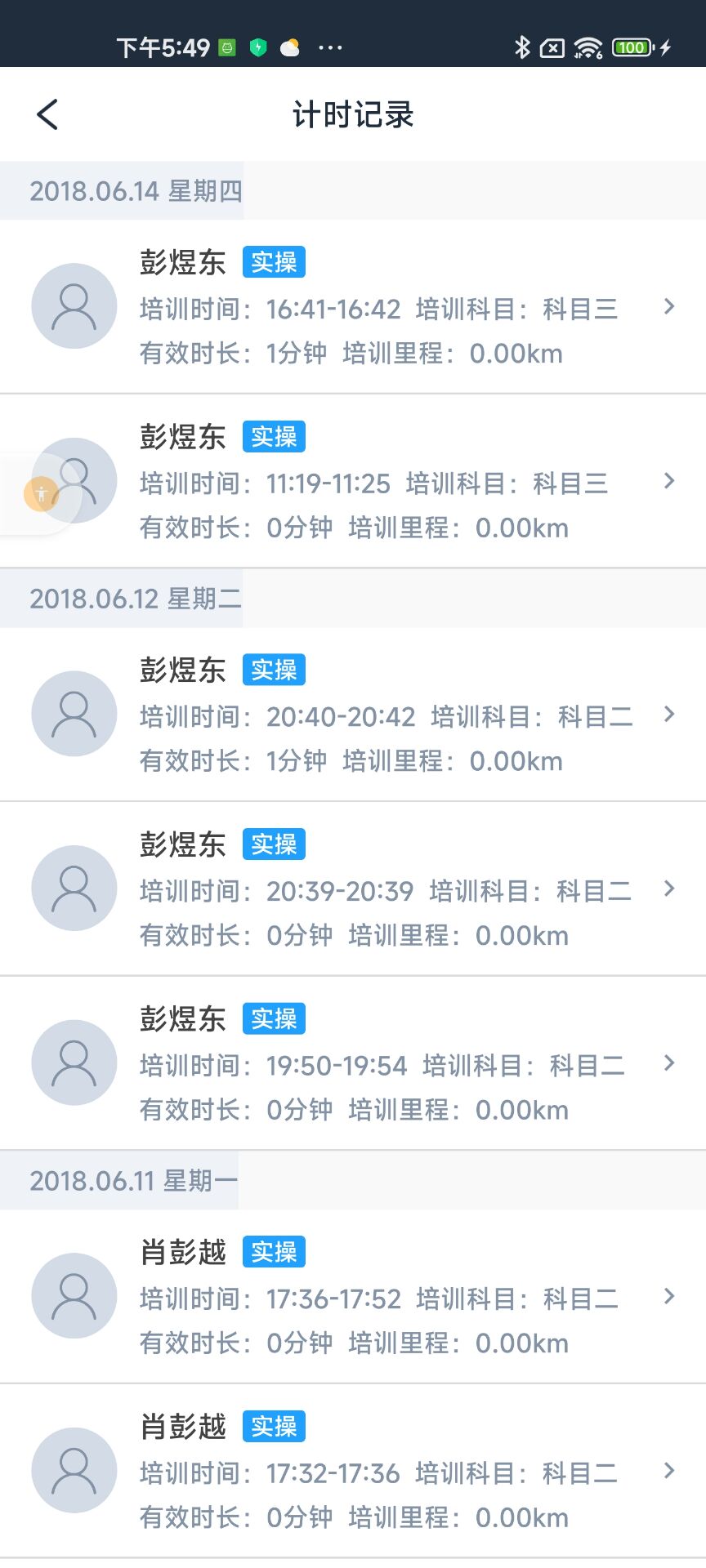The image size is (706, 1568).
Task: Tap the back arrow to exit 计时记录
Action: pyautogui.click(x=47, y=114)
